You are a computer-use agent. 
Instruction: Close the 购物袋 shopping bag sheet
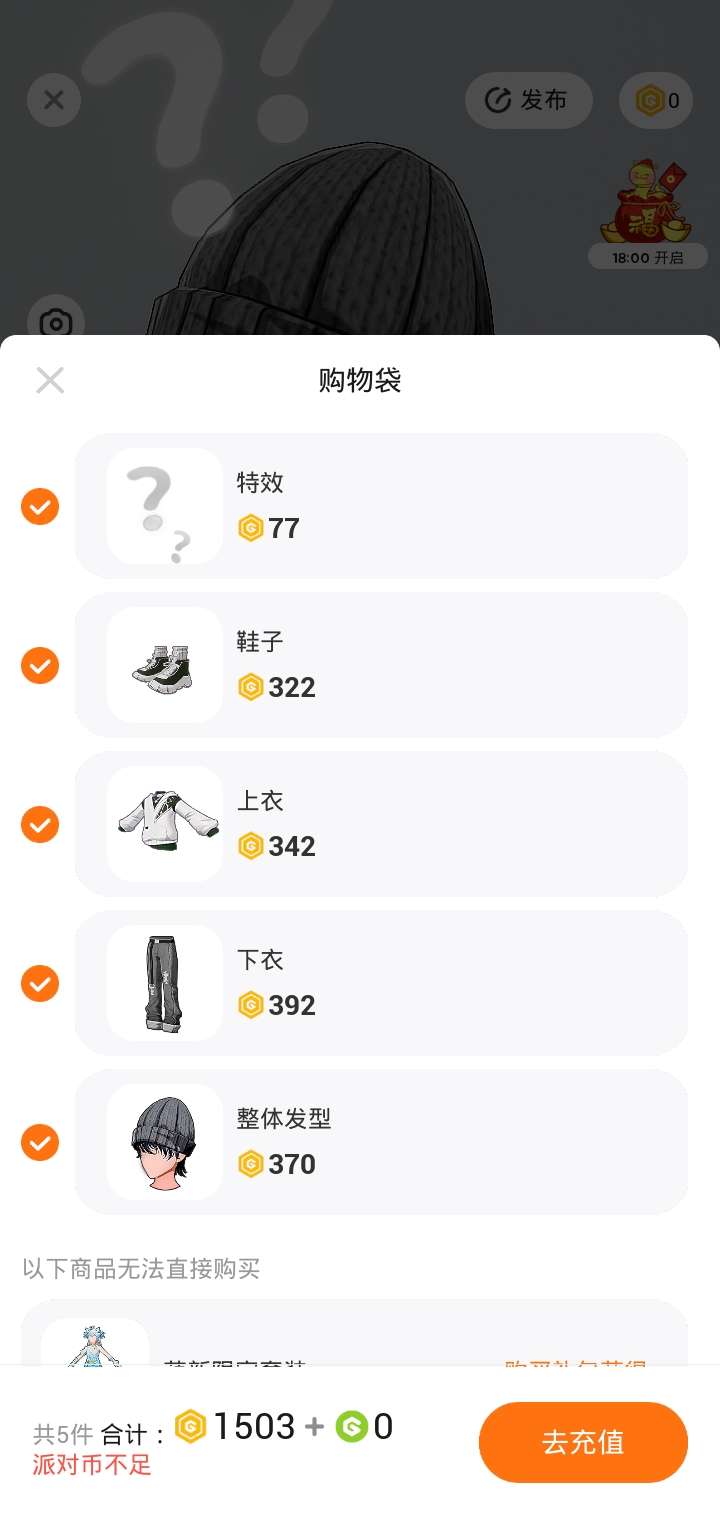(50, 380)
